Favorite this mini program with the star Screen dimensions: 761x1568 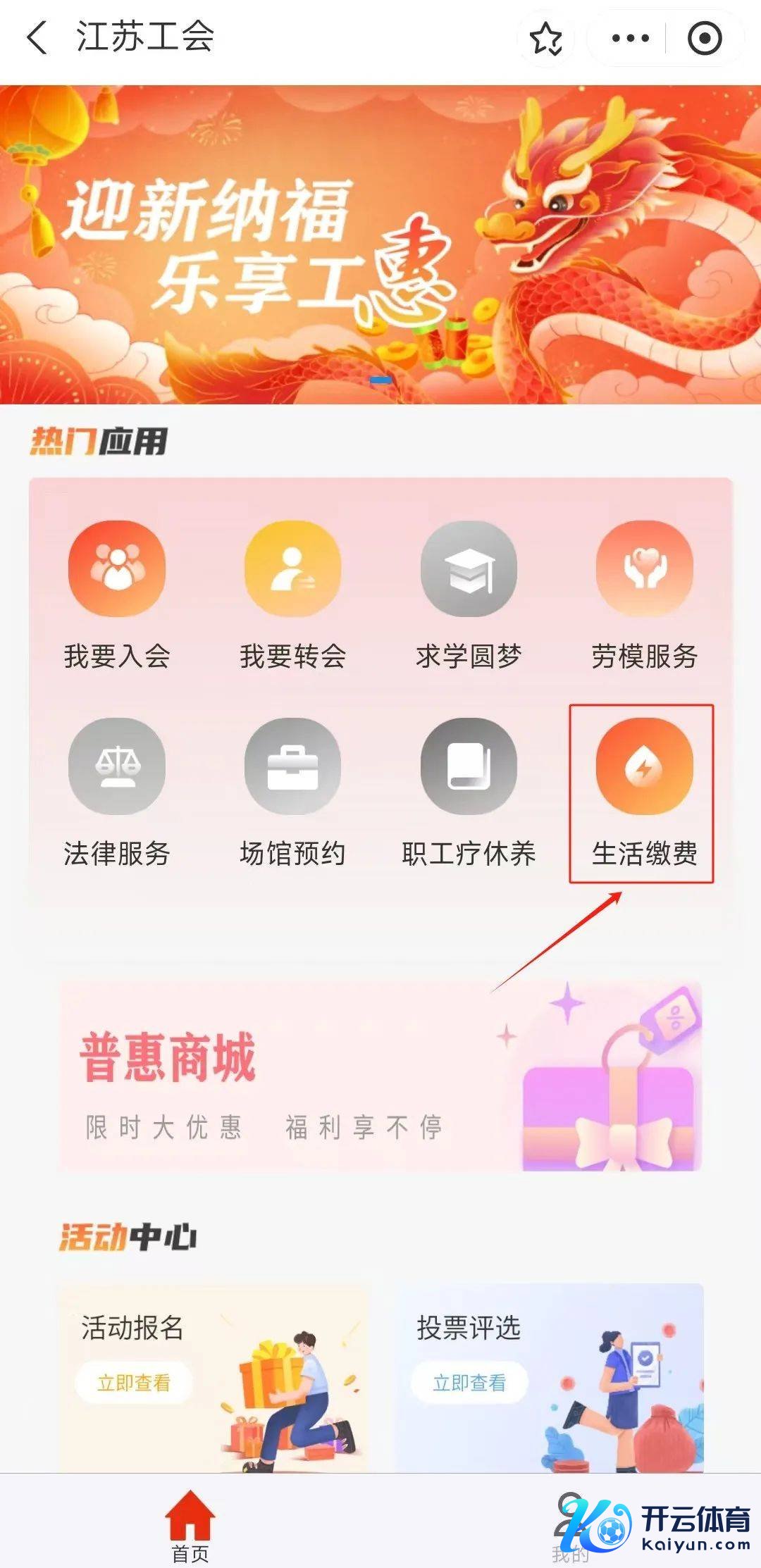[x=546, y=38]
